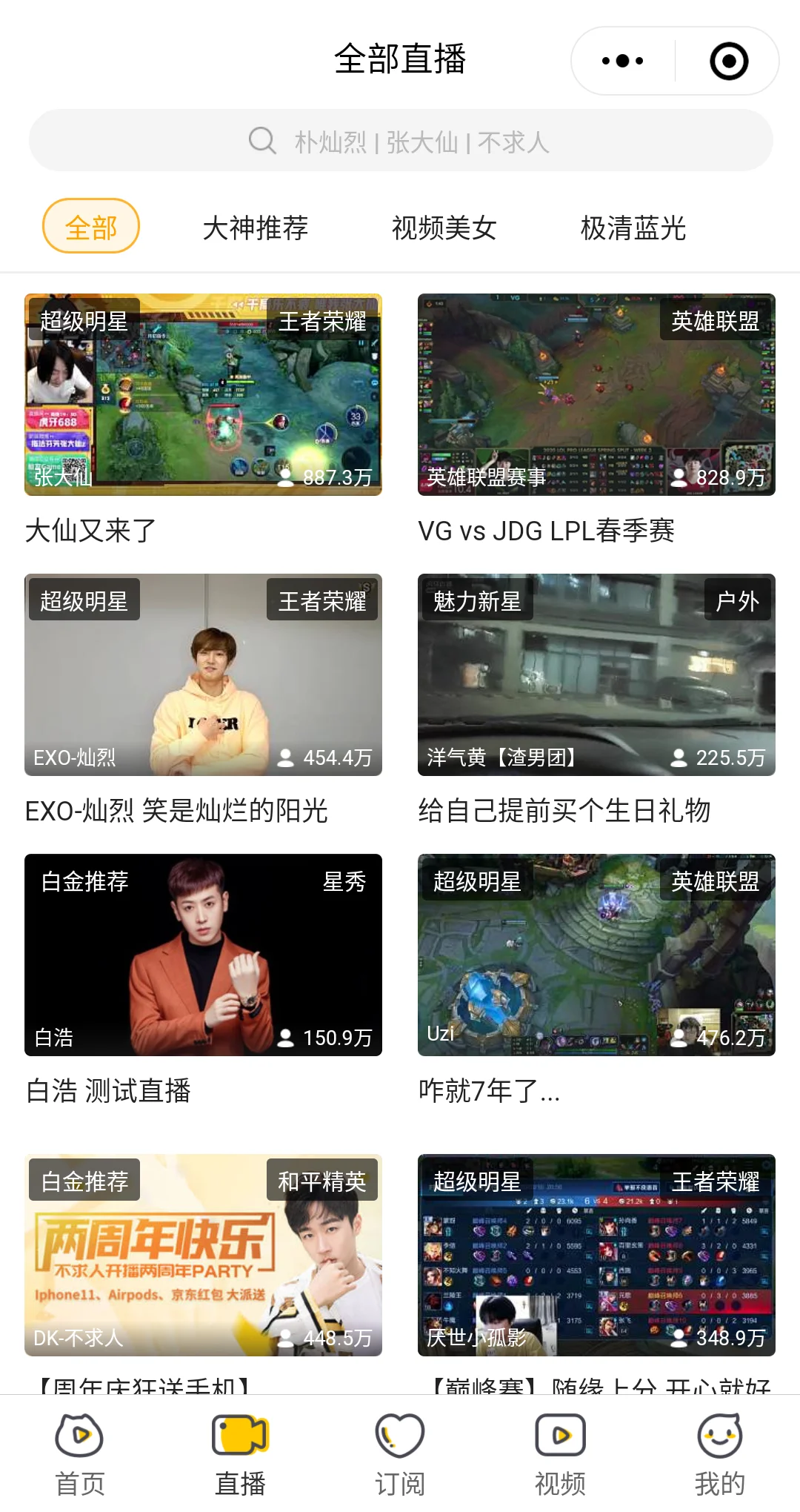The height and width of the screenshot is (1512, 800).
Task: Open 张大仙's live stream 大仙又来了
Action: (203, 394)
